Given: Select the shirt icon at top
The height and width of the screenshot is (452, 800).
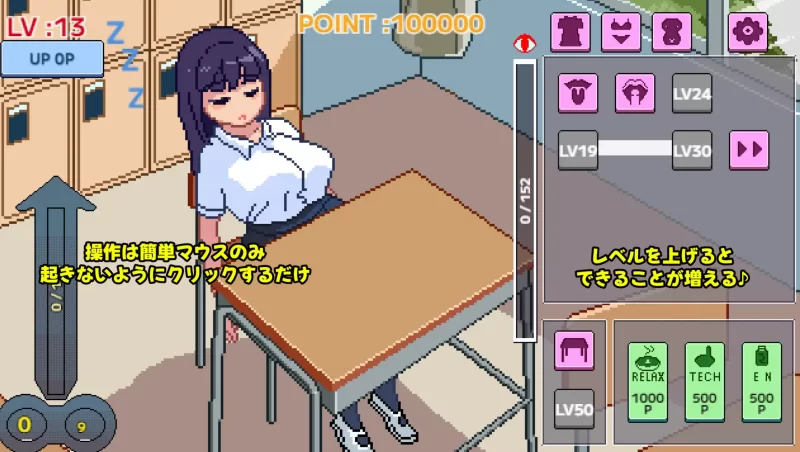Looking at the screenshot, I should 571,32.
